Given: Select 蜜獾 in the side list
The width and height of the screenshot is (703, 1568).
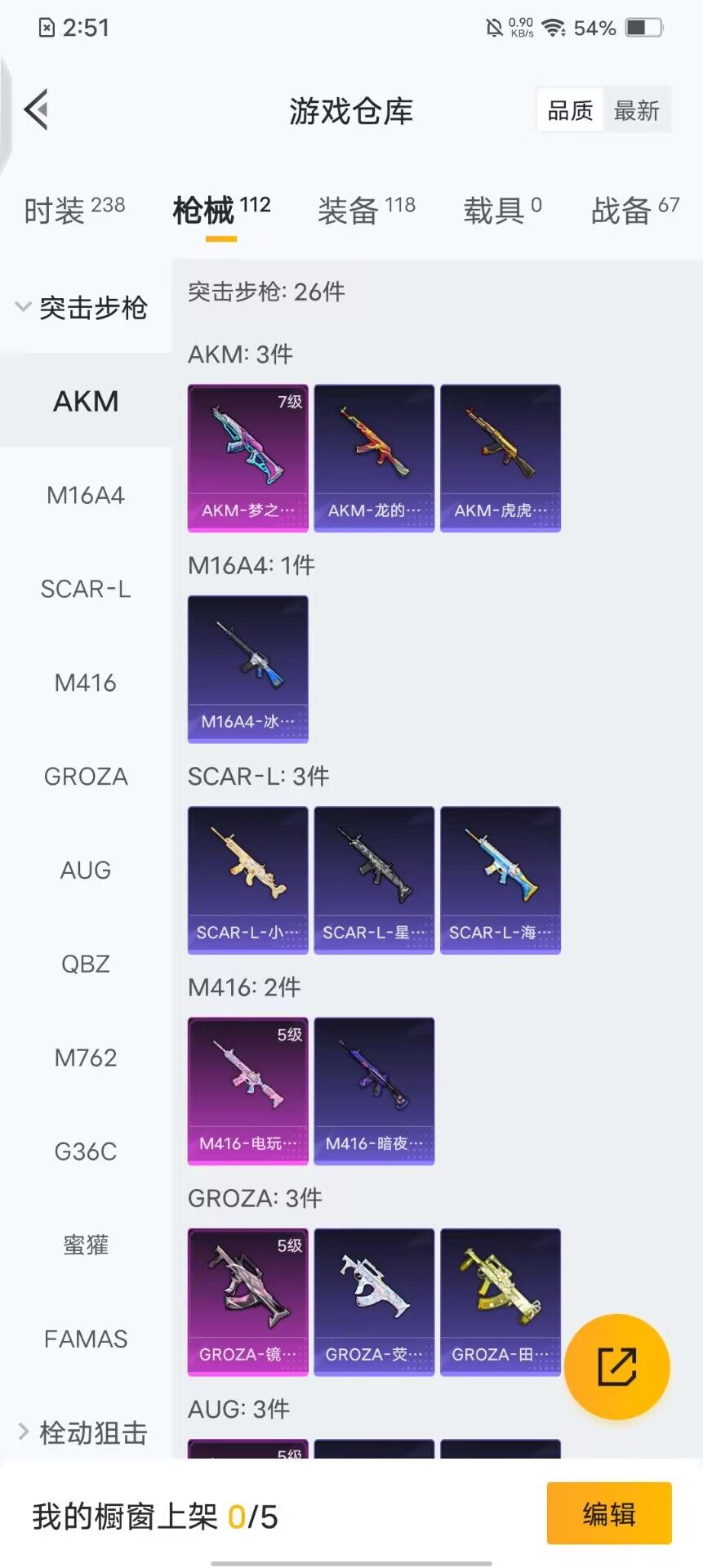Looking at the screenshot, I should click(86, 1245).
